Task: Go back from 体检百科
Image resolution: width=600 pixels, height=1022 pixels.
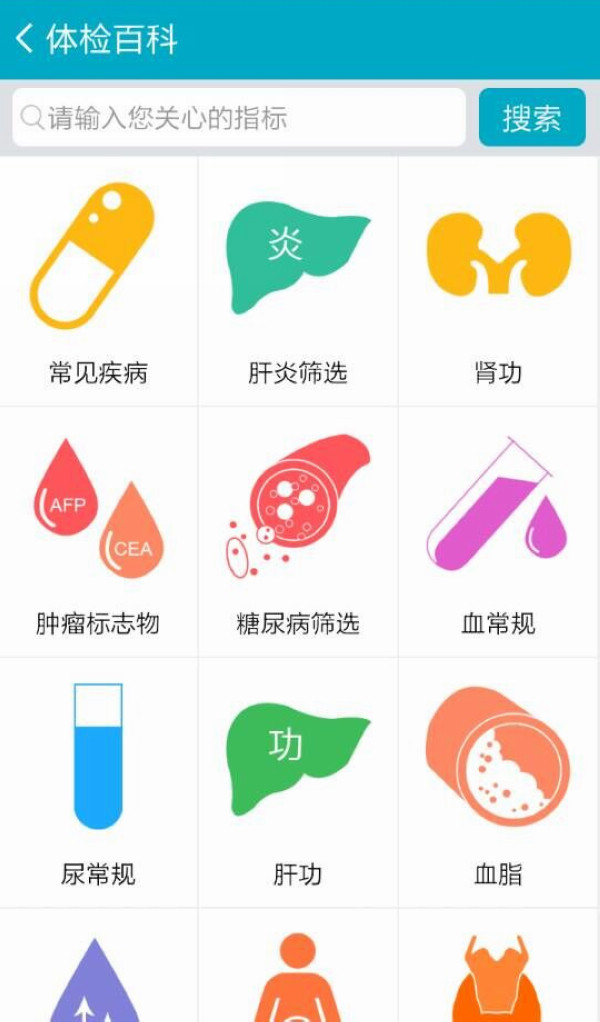Action: (25, 40)
